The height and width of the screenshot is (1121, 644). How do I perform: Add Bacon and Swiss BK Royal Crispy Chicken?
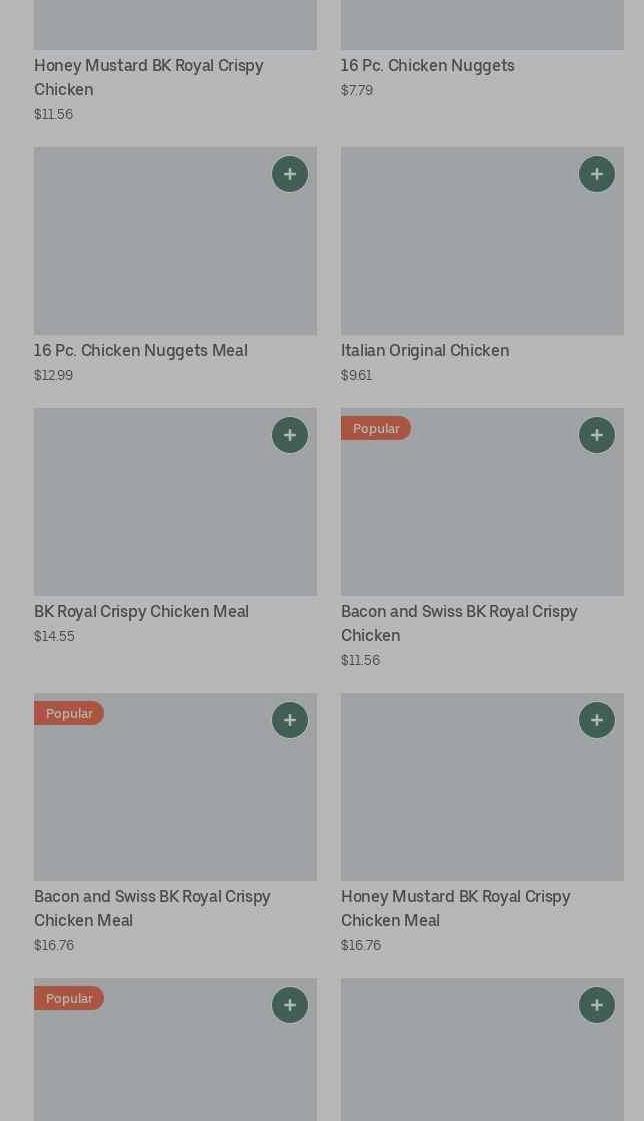(597, 435)
